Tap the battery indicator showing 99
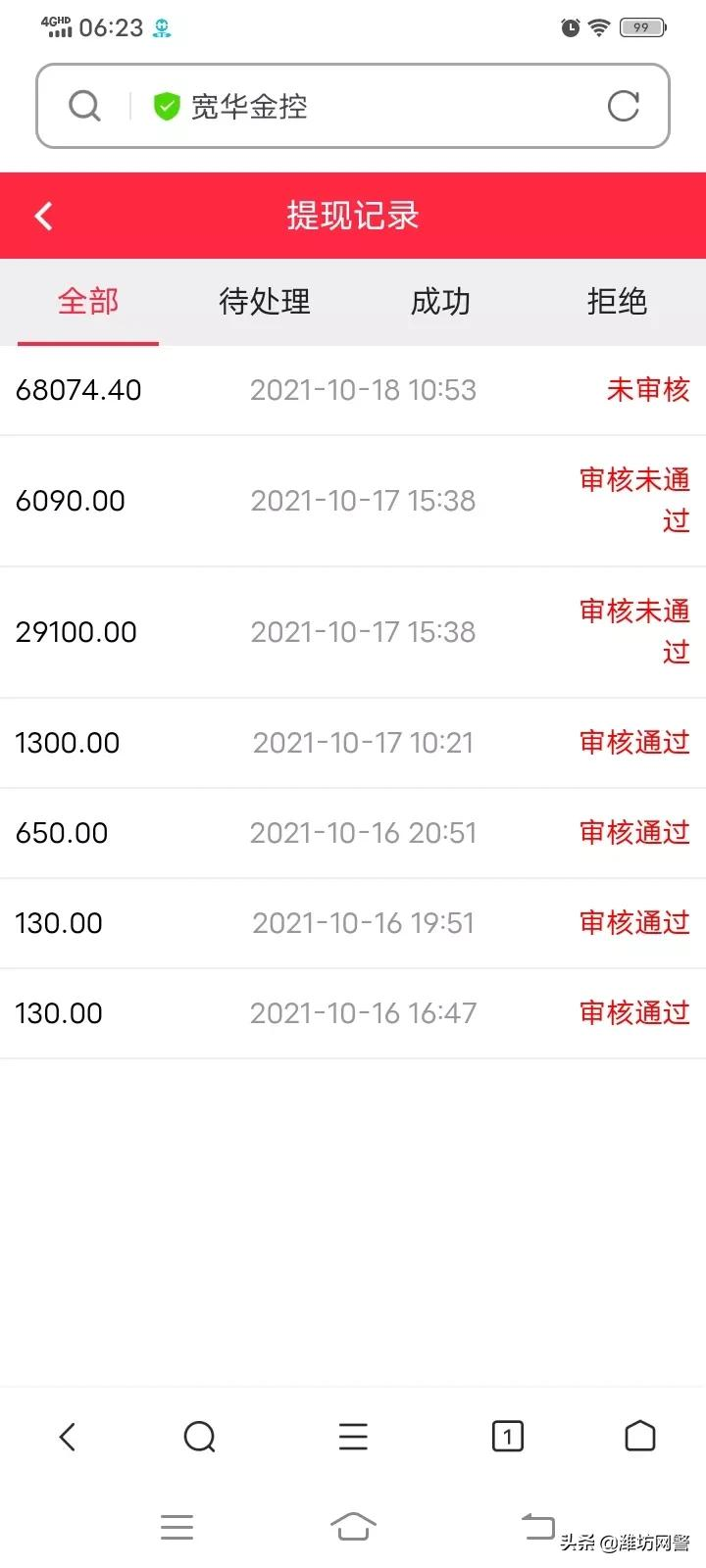The height and width of the screenshot is (1568, 706). [642, 27]
